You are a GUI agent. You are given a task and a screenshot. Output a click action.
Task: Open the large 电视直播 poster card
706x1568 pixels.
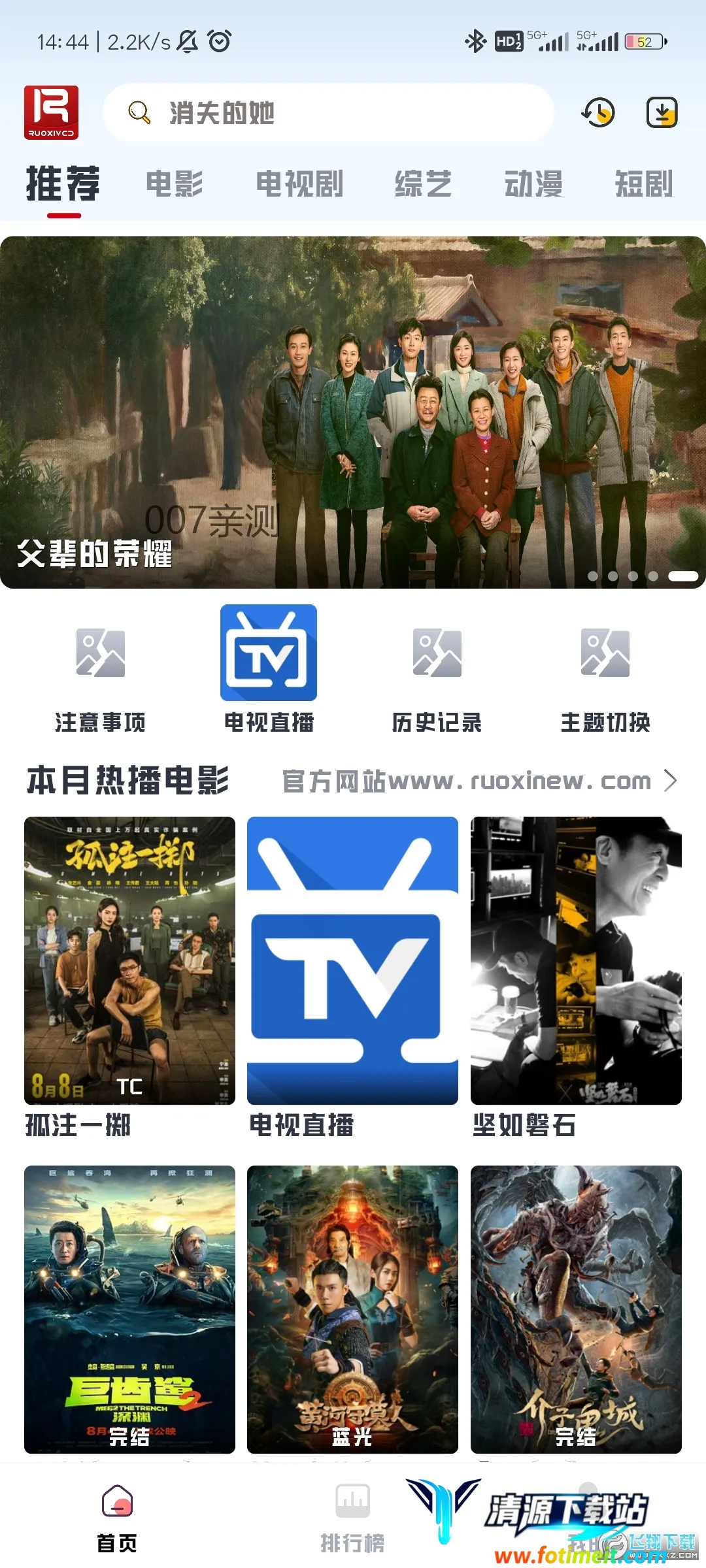point(352,960)
